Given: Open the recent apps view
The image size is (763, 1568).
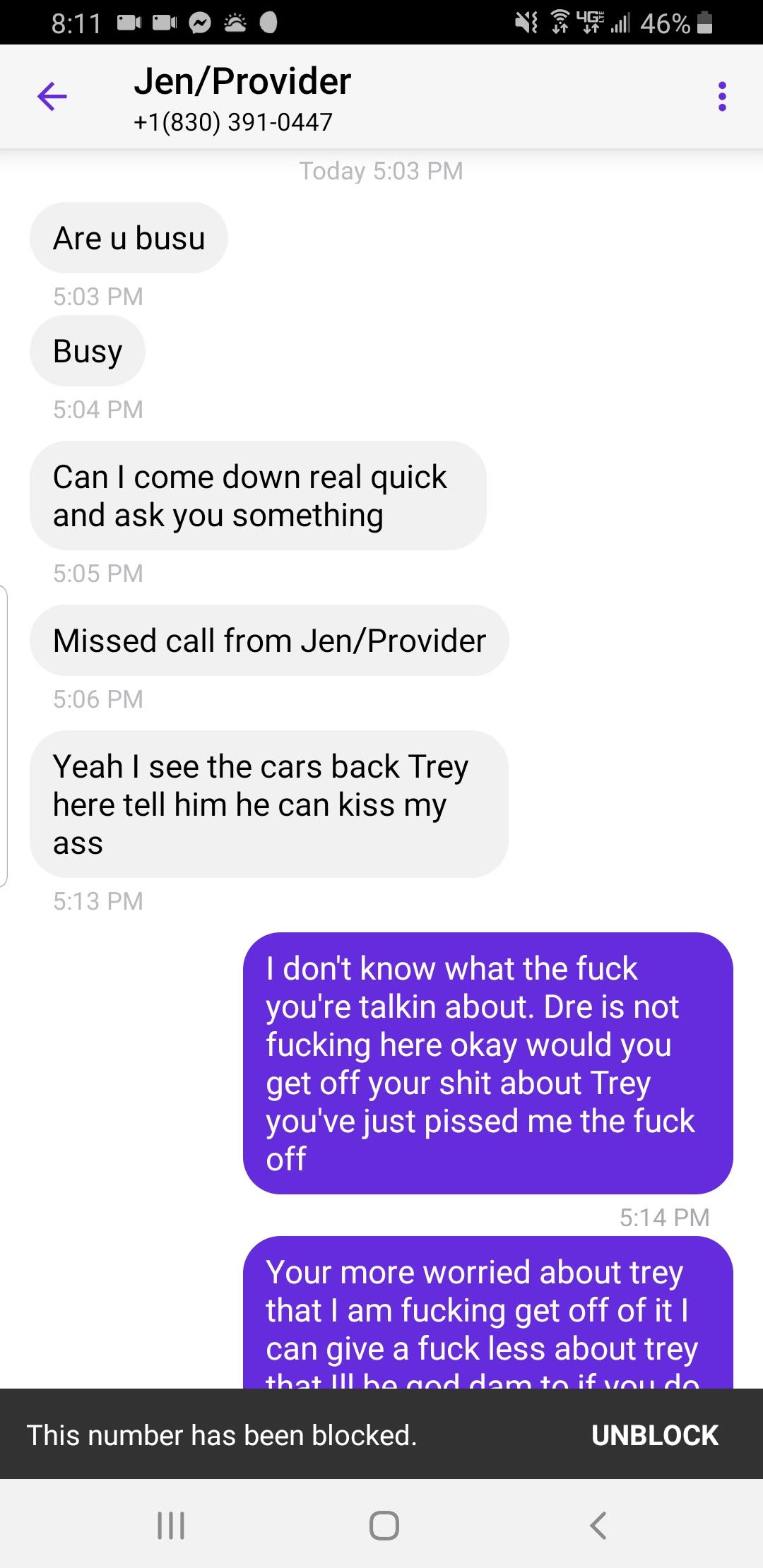Looking at the screenshot, I should coord(171,1525).
